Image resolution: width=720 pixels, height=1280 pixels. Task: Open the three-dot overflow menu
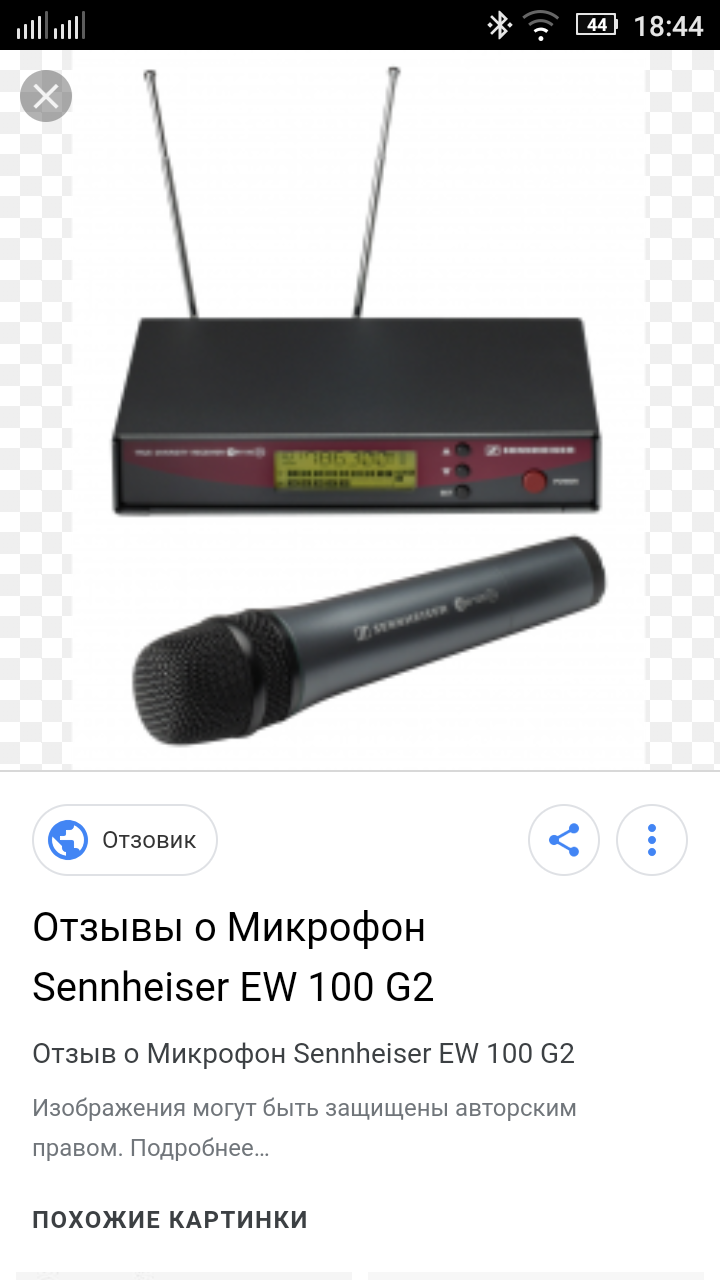coord(652,840)
